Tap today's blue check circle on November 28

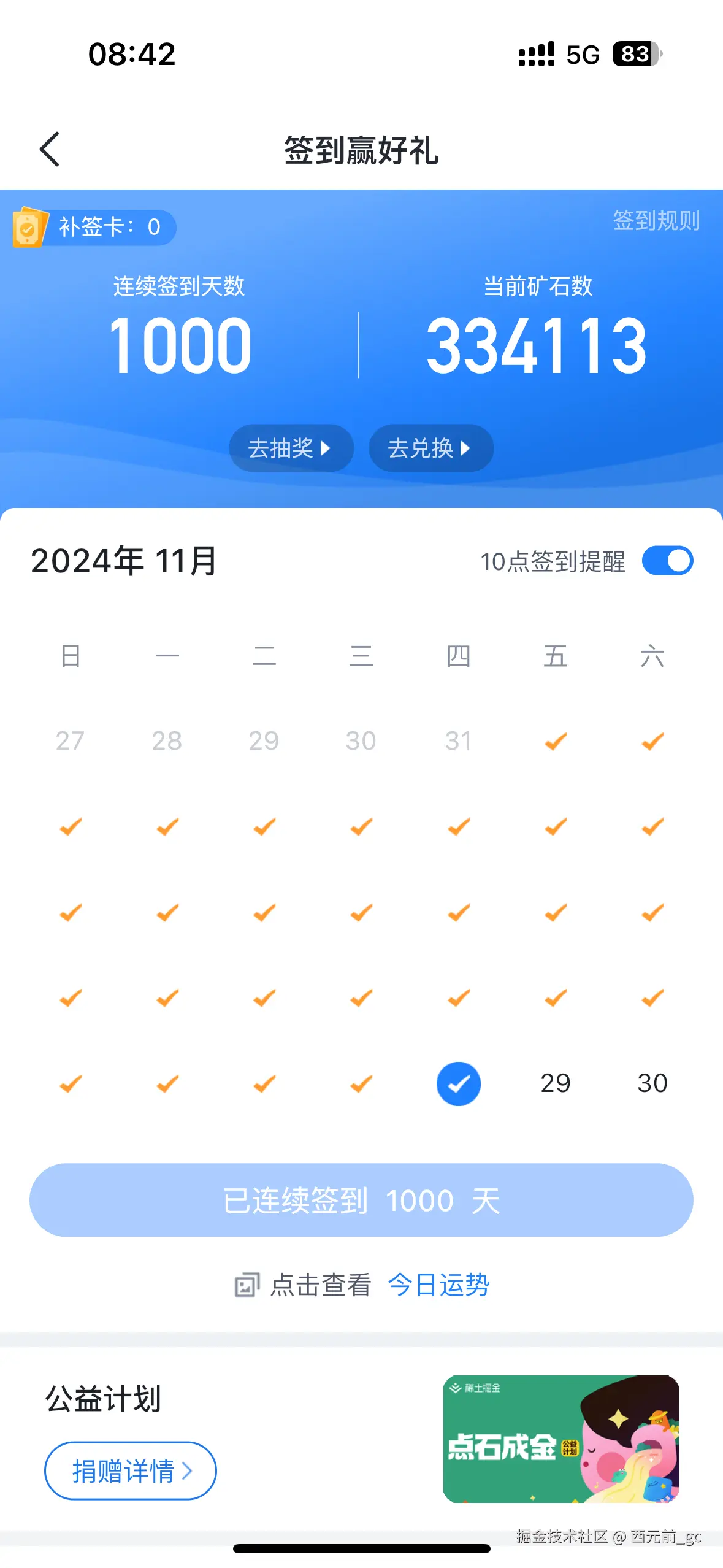click(x=458, y=1083)
